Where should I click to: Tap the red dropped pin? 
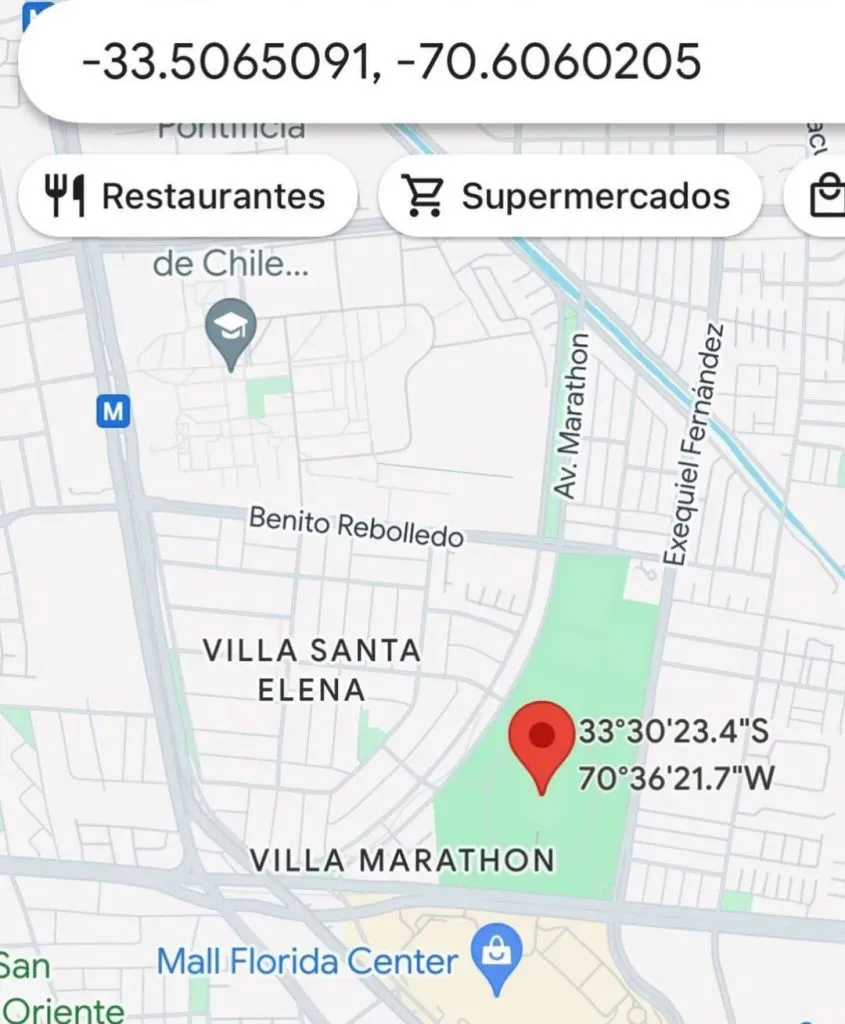point(541,744)
